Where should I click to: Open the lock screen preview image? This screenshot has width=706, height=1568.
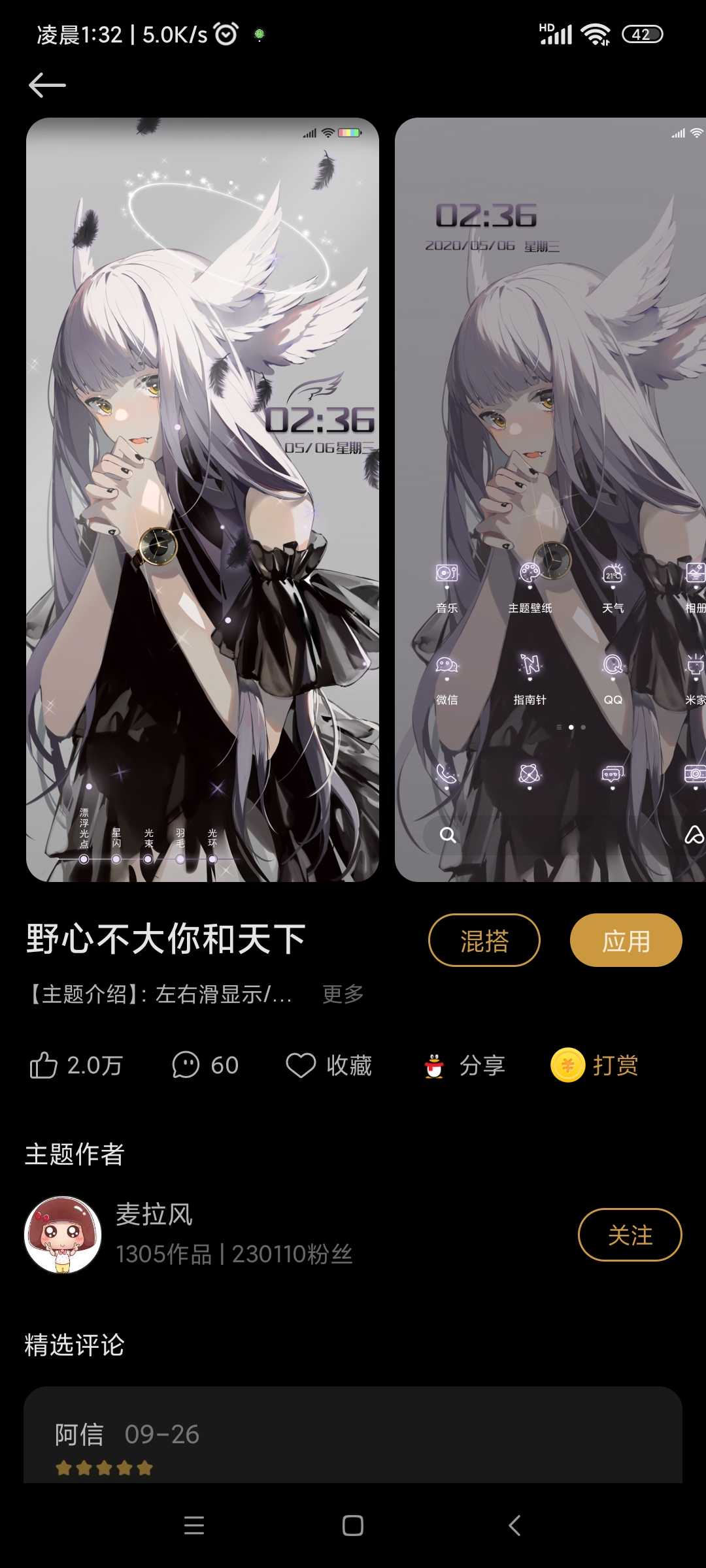click(x=203, y=500)
